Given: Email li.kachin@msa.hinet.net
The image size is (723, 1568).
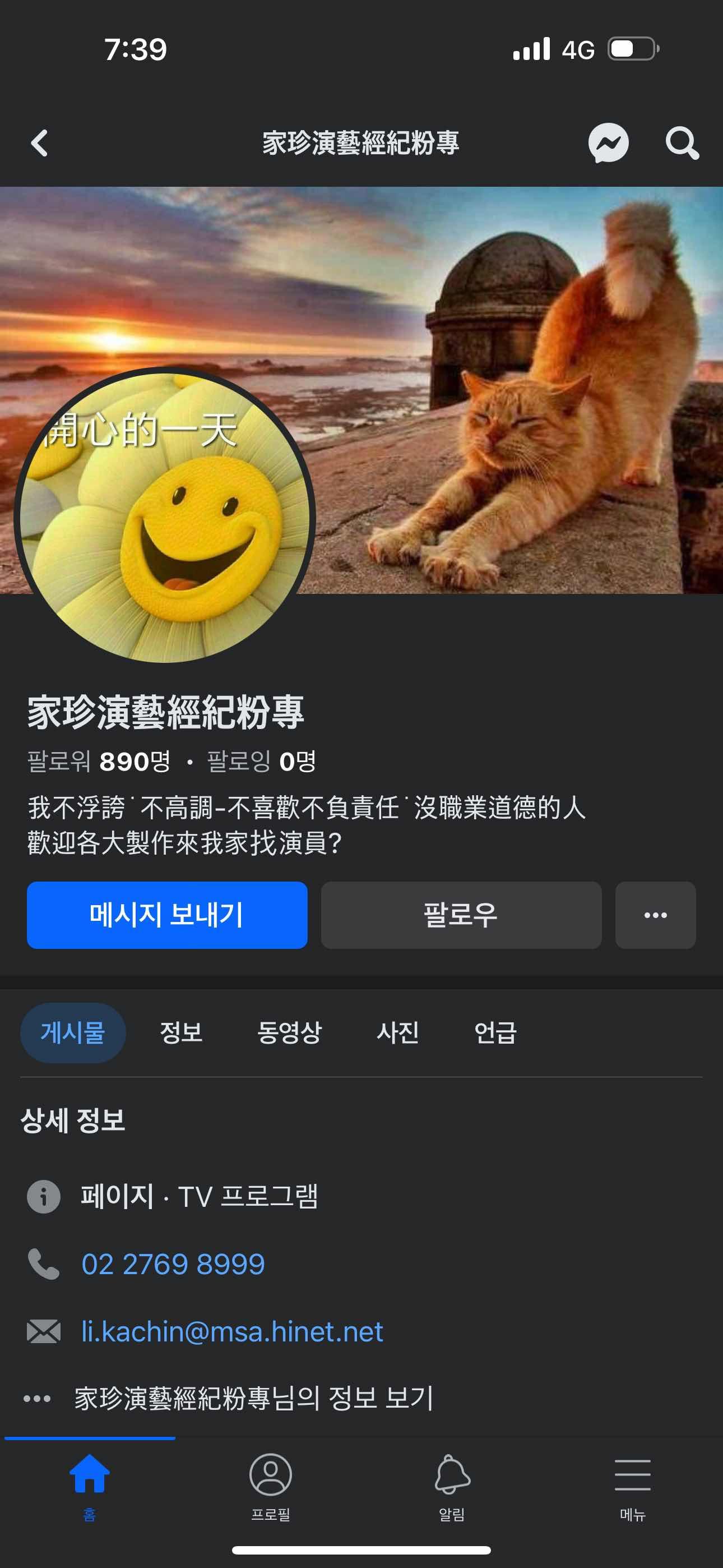Looking at the screenshot, I should coord(232,1332).
